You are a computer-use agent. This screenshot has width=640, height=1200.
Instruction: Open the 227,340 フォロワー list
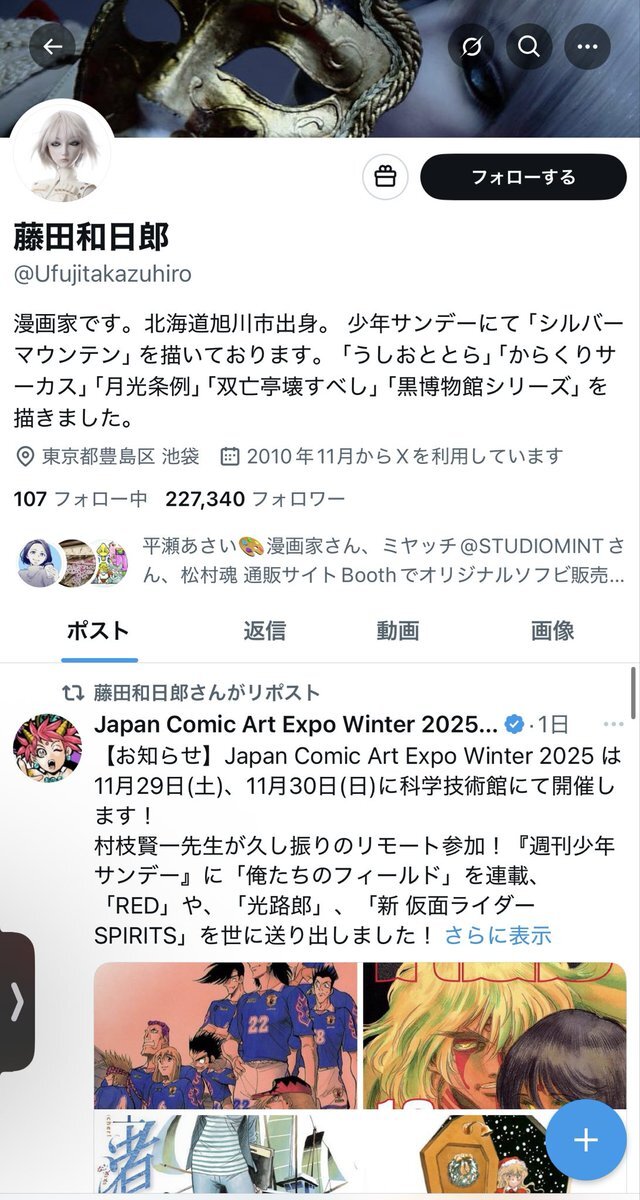click(255, 498)
